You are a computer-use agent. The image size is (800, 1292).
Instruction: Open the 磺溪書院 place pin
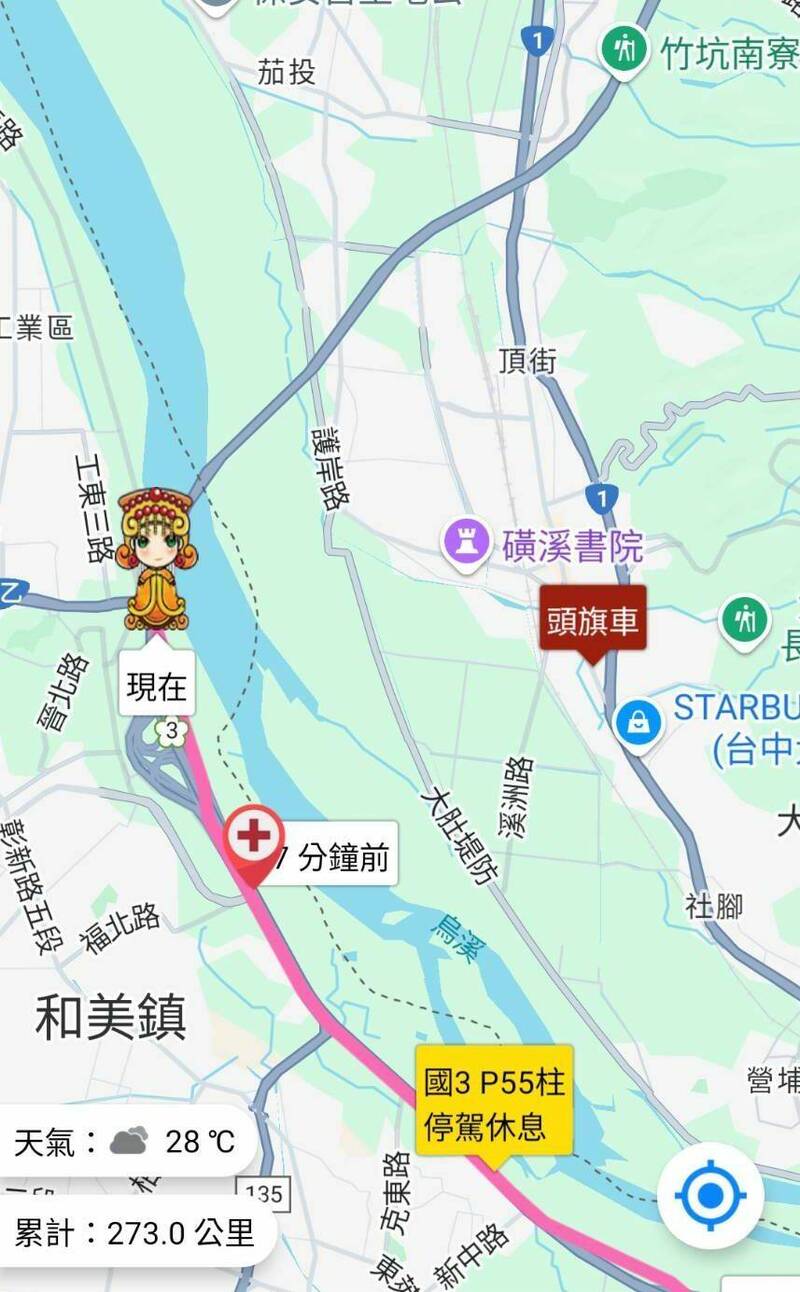(466, 544)
